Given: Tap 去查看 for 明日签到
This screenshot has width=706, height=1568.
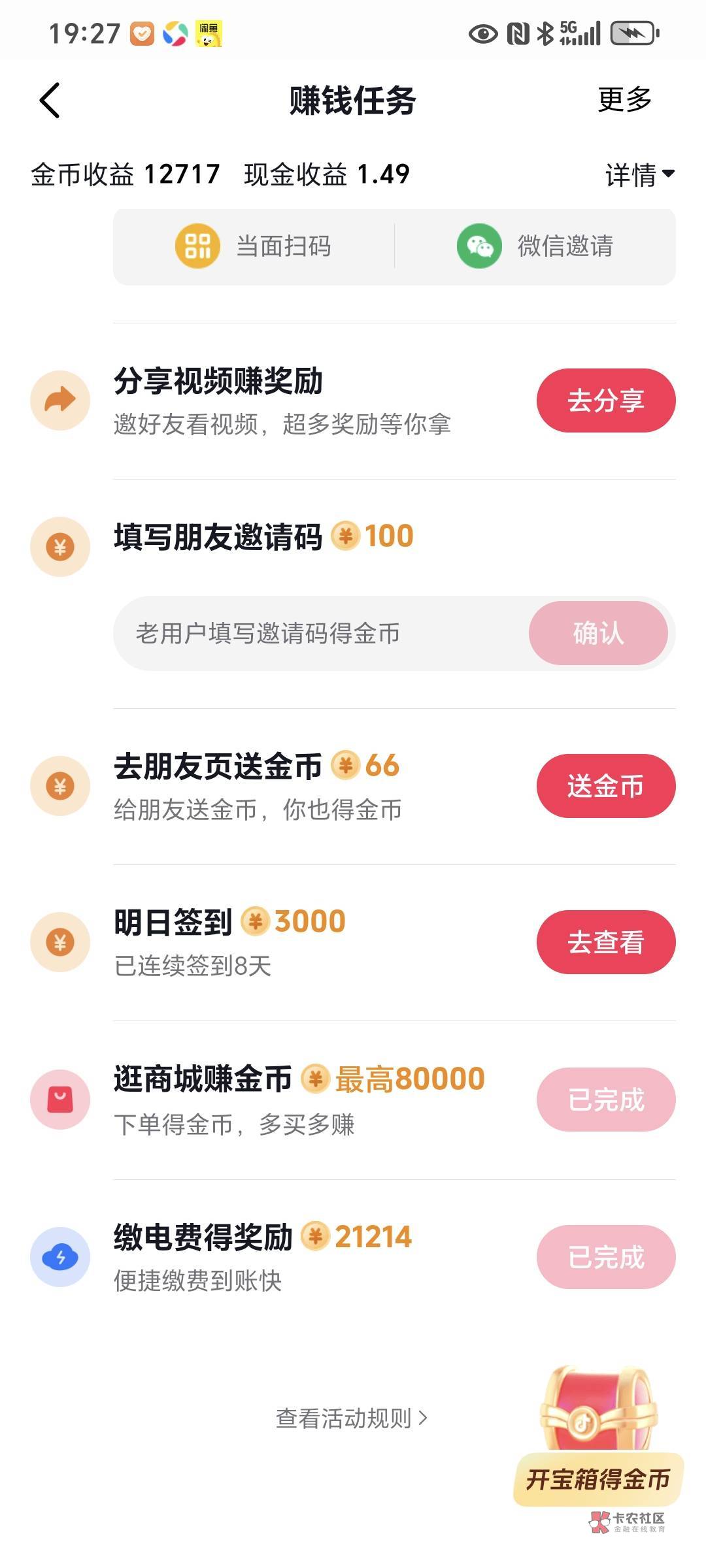Looking at the screenshot, I should click(x=605, y=942).
